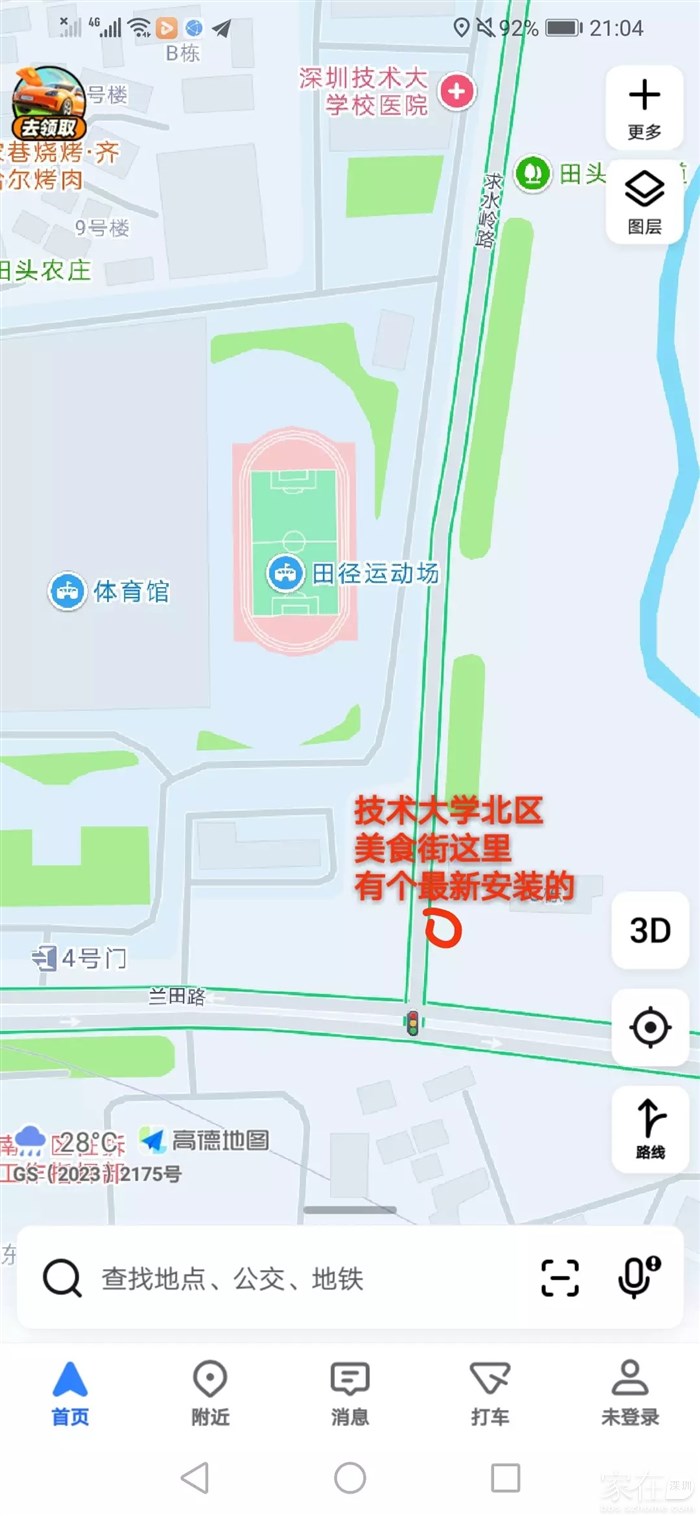Switch to the 附近 tab
Image resolution: width=700 pixels, height=1516 pixels.
[210, 1391]
